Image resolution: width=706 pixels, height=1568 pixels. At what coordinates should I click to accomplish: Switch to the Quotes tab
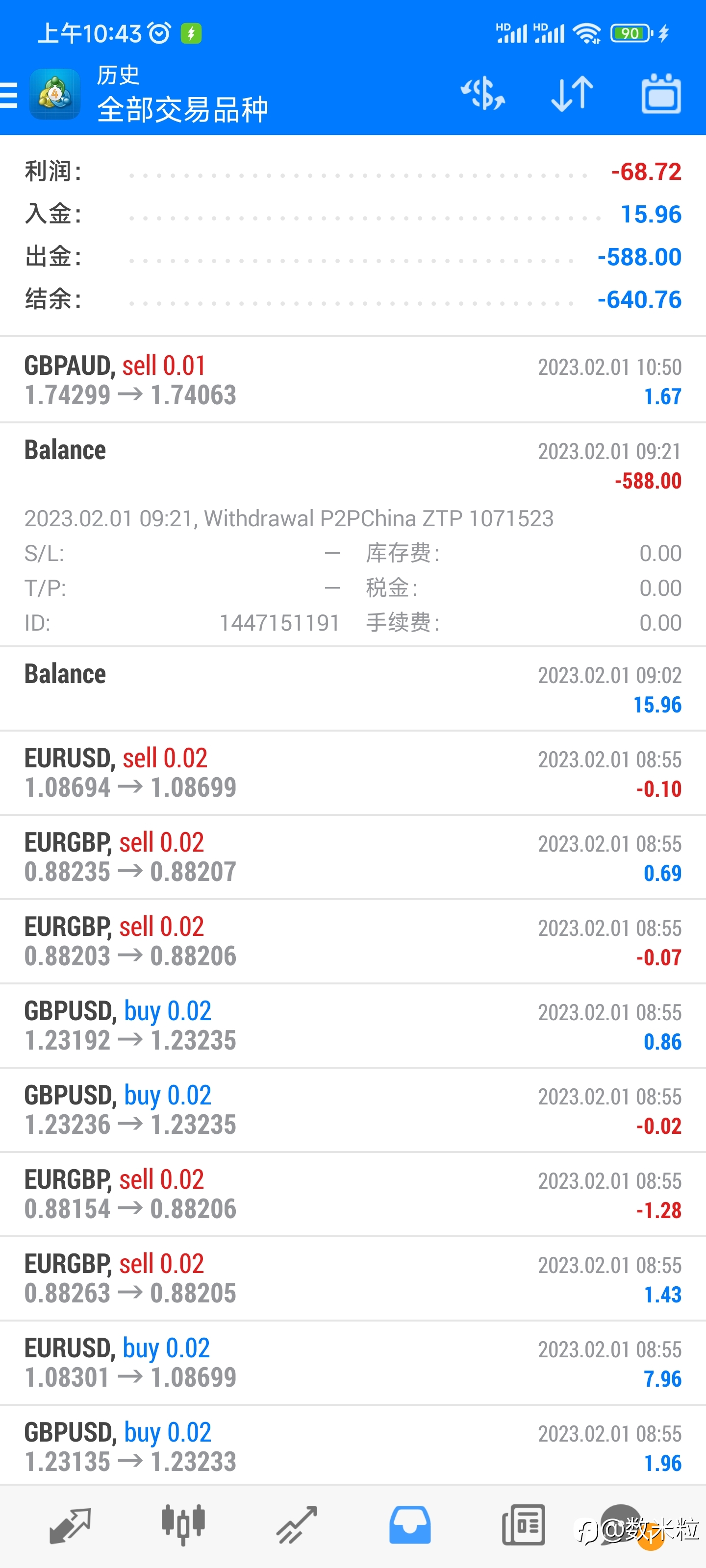pyautogui.click(x=70, y=1525)
